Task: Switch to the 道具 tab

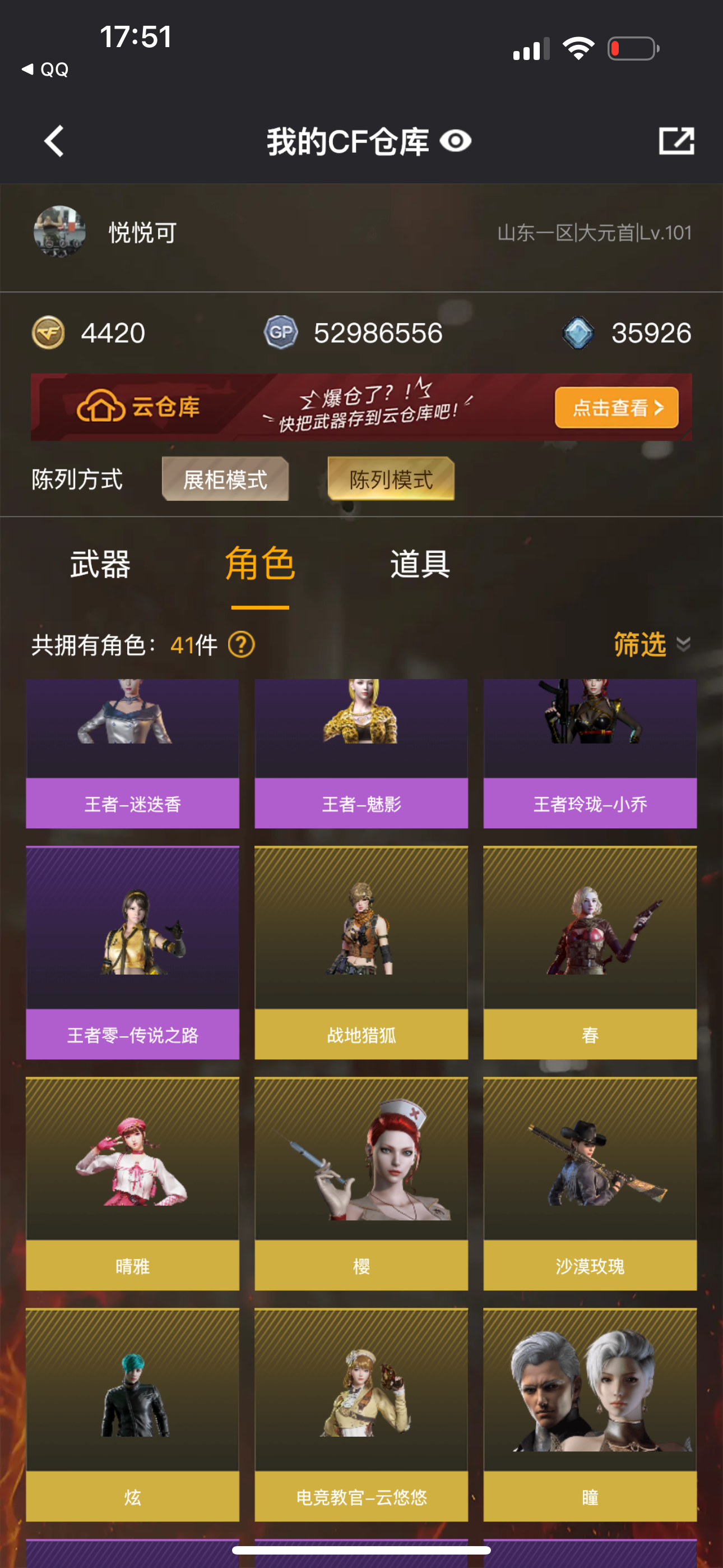Action: (420, 564)
